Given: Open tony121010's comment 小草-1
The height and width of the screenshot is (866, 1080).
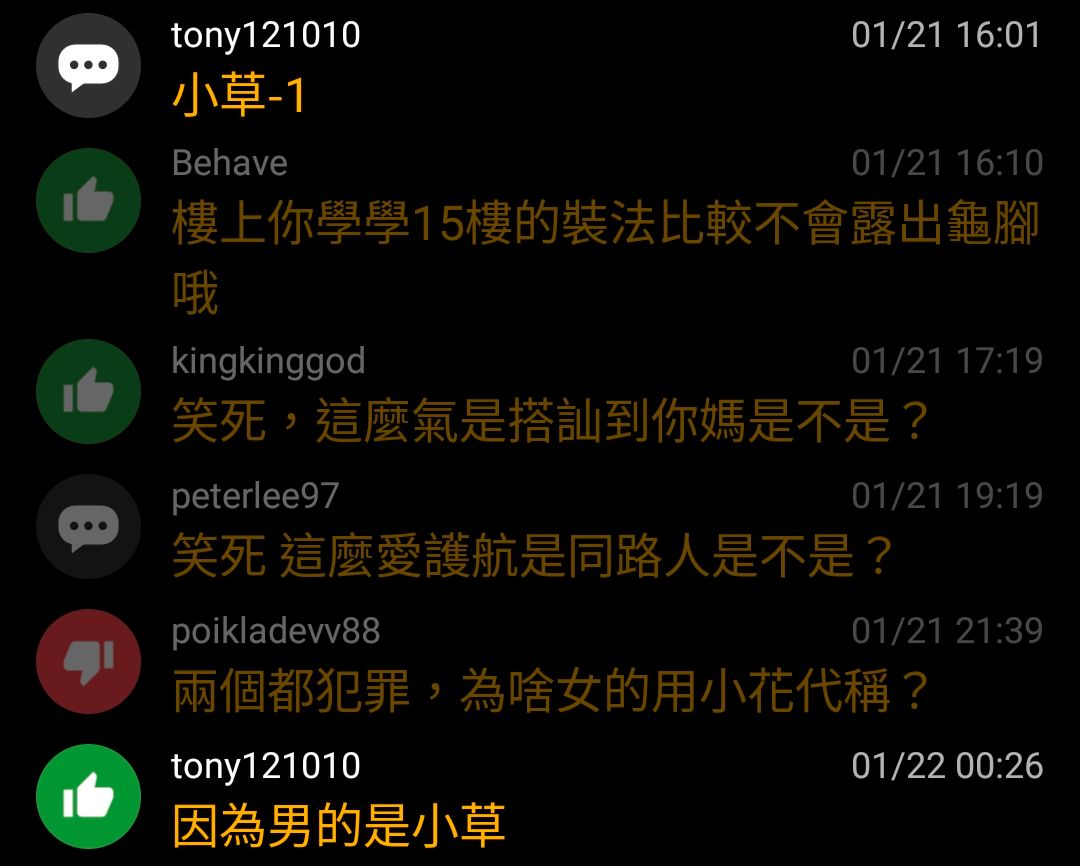Looking at the screenshot, I should click(240, 96).
